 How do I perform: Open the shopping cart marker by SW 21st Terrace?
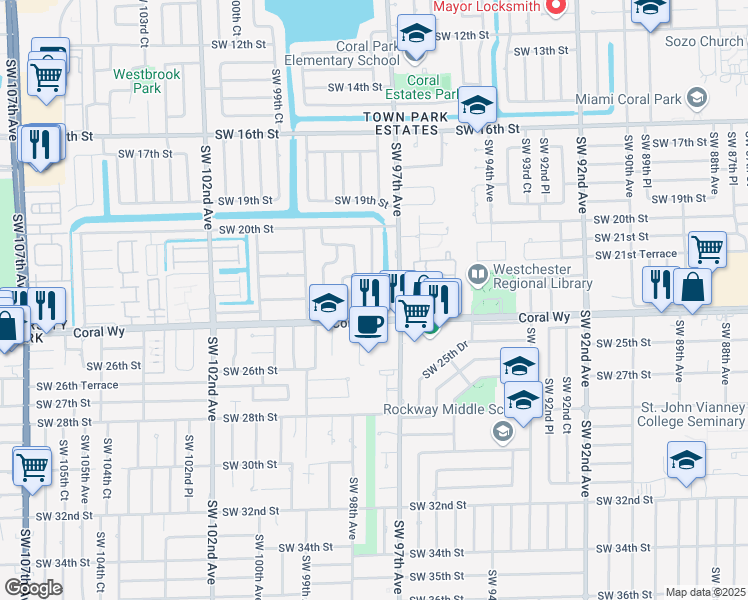click(707, 249)
